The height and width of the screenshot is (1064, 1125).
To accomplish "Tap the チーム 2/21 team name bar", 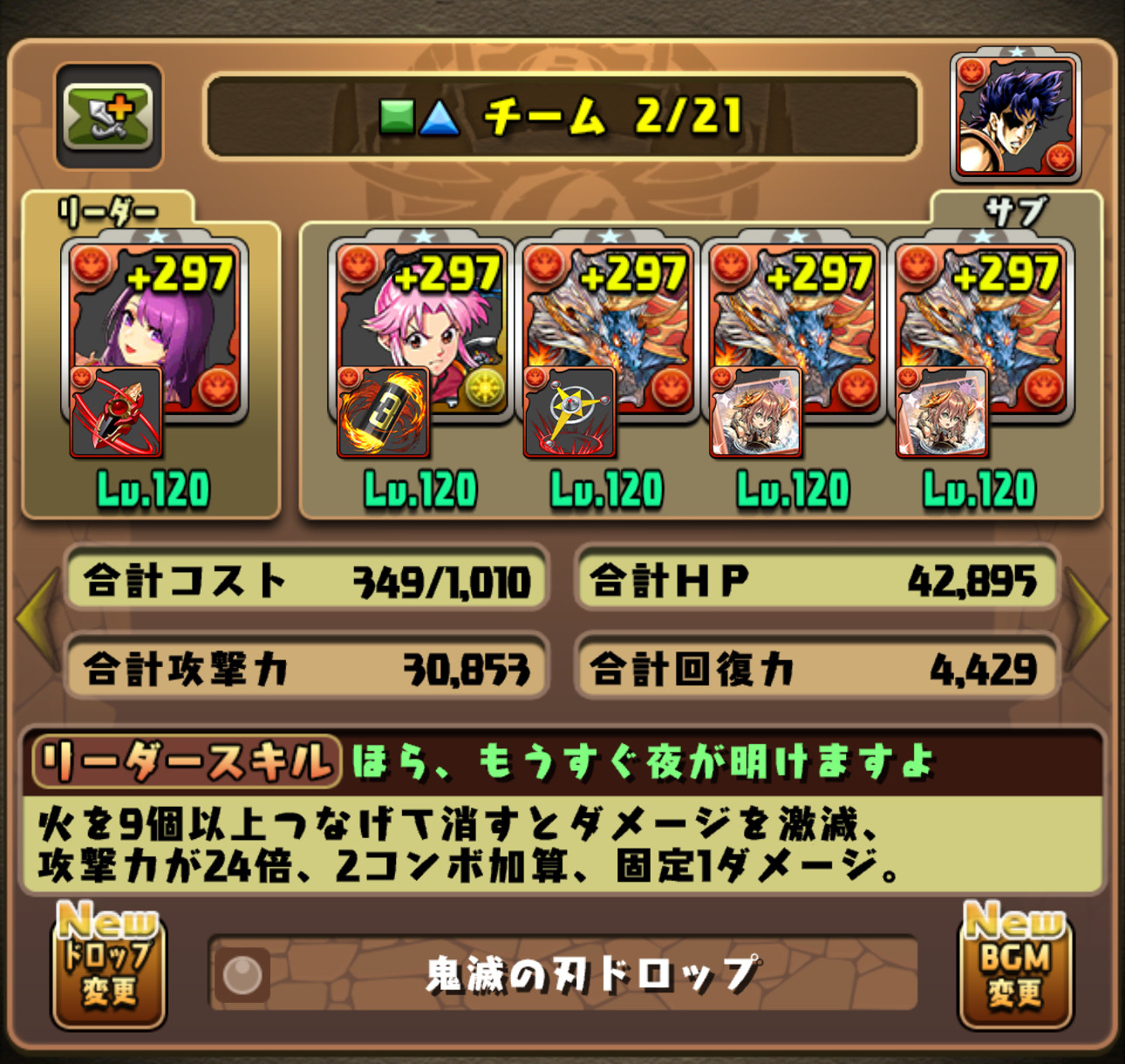I will (562, 117).
